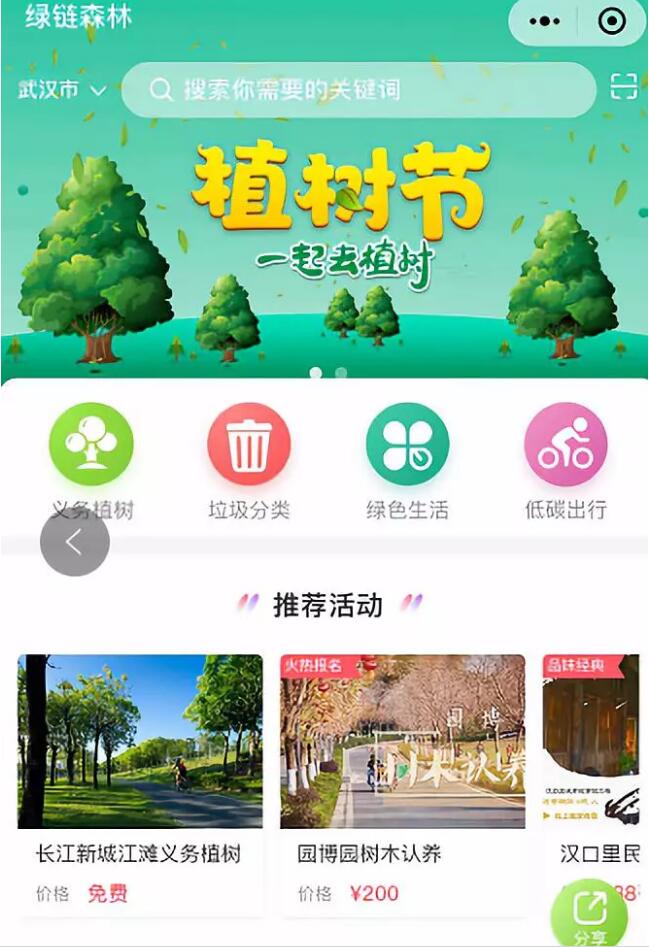Viewport: 649px width, 947px height.
Task: Close the mini program with the circle button
Action: tap(611, 21)
